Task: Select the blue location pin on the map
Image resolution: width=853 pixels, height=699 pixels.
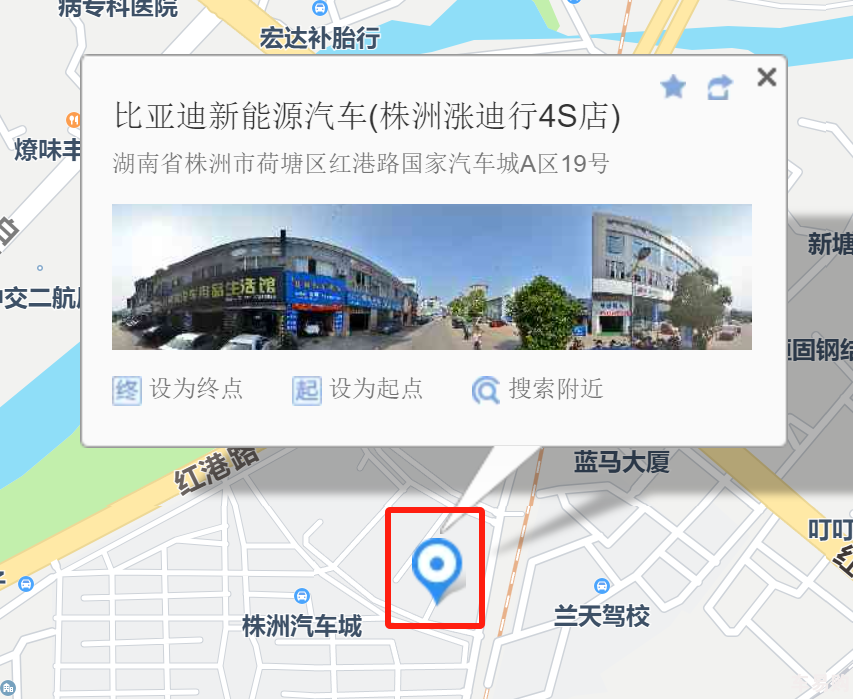Action: click(436, 567)
